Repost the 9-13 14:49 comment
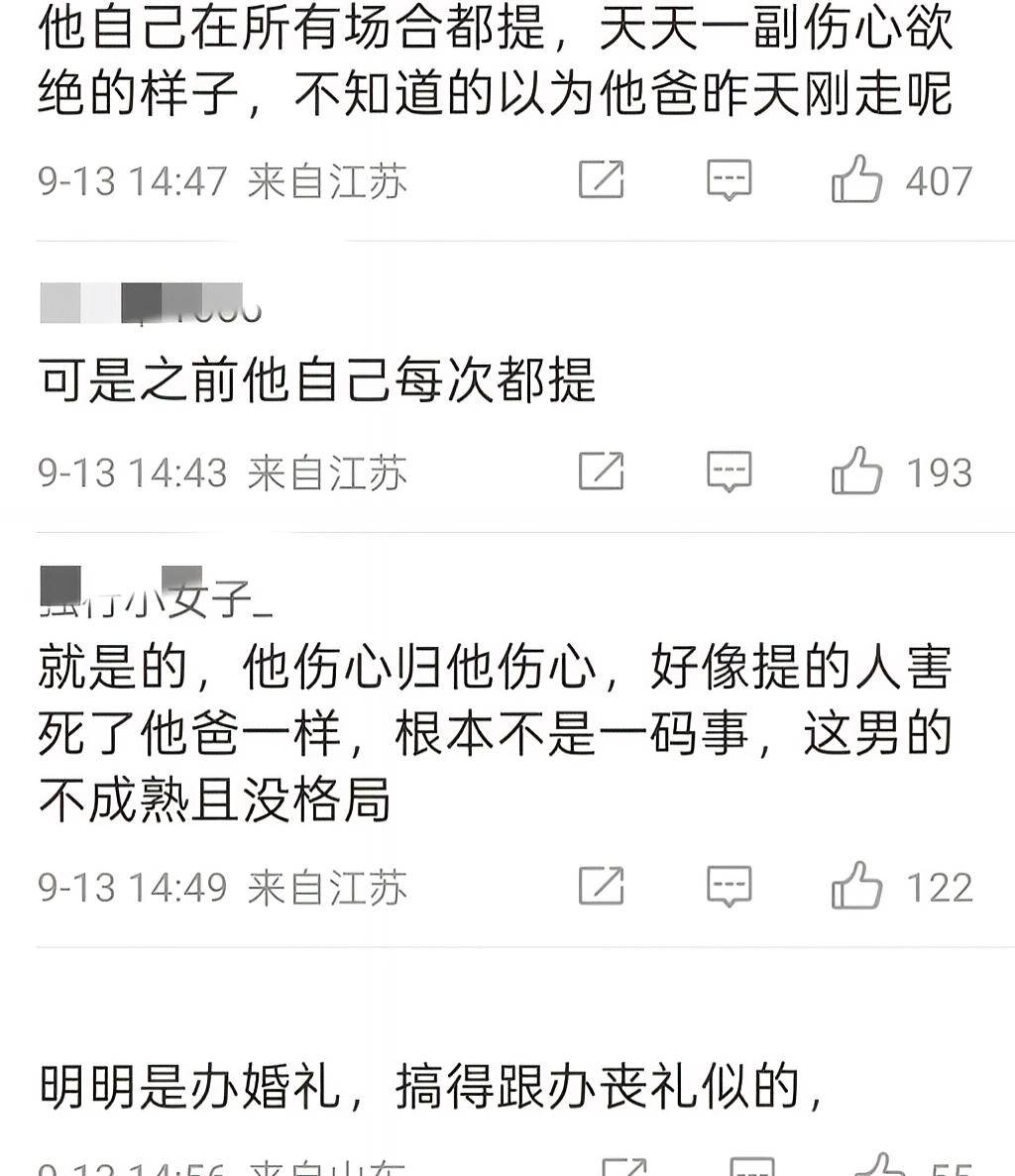The image size is (1015, 1176). click(601, 886)
